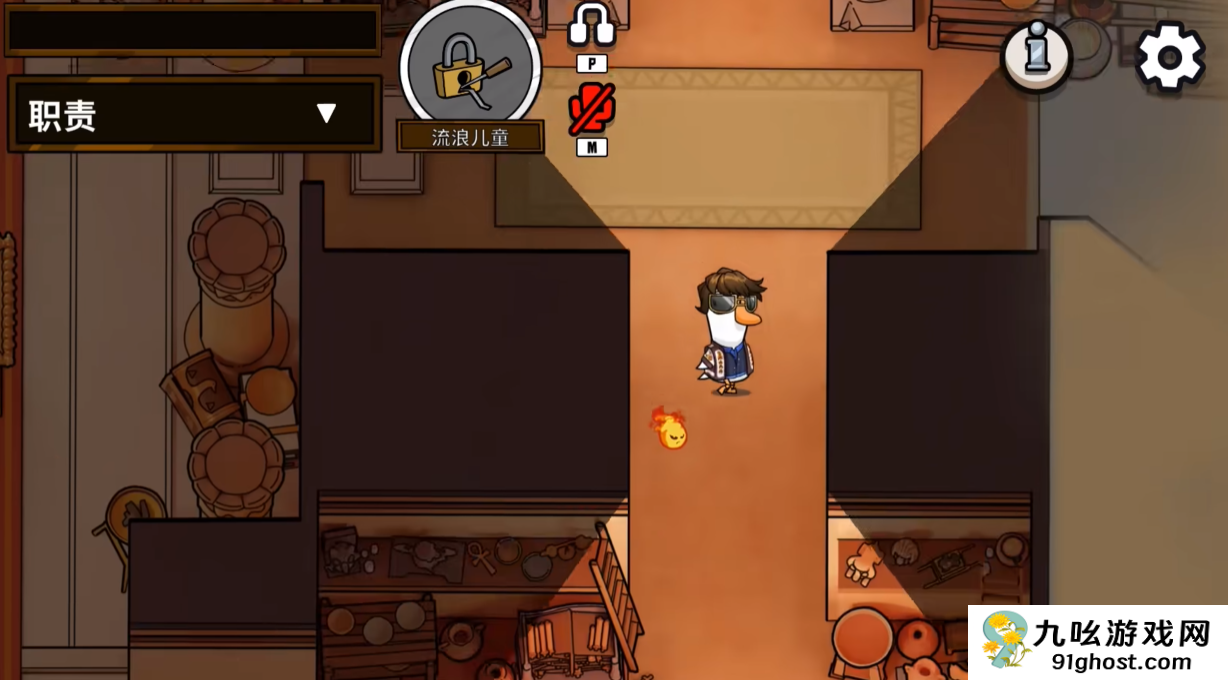Use the 流浪儿童 lockpick ability
Image resolution: width=1228 pixels, height=680 pixels.
click(x=470, y=68)
